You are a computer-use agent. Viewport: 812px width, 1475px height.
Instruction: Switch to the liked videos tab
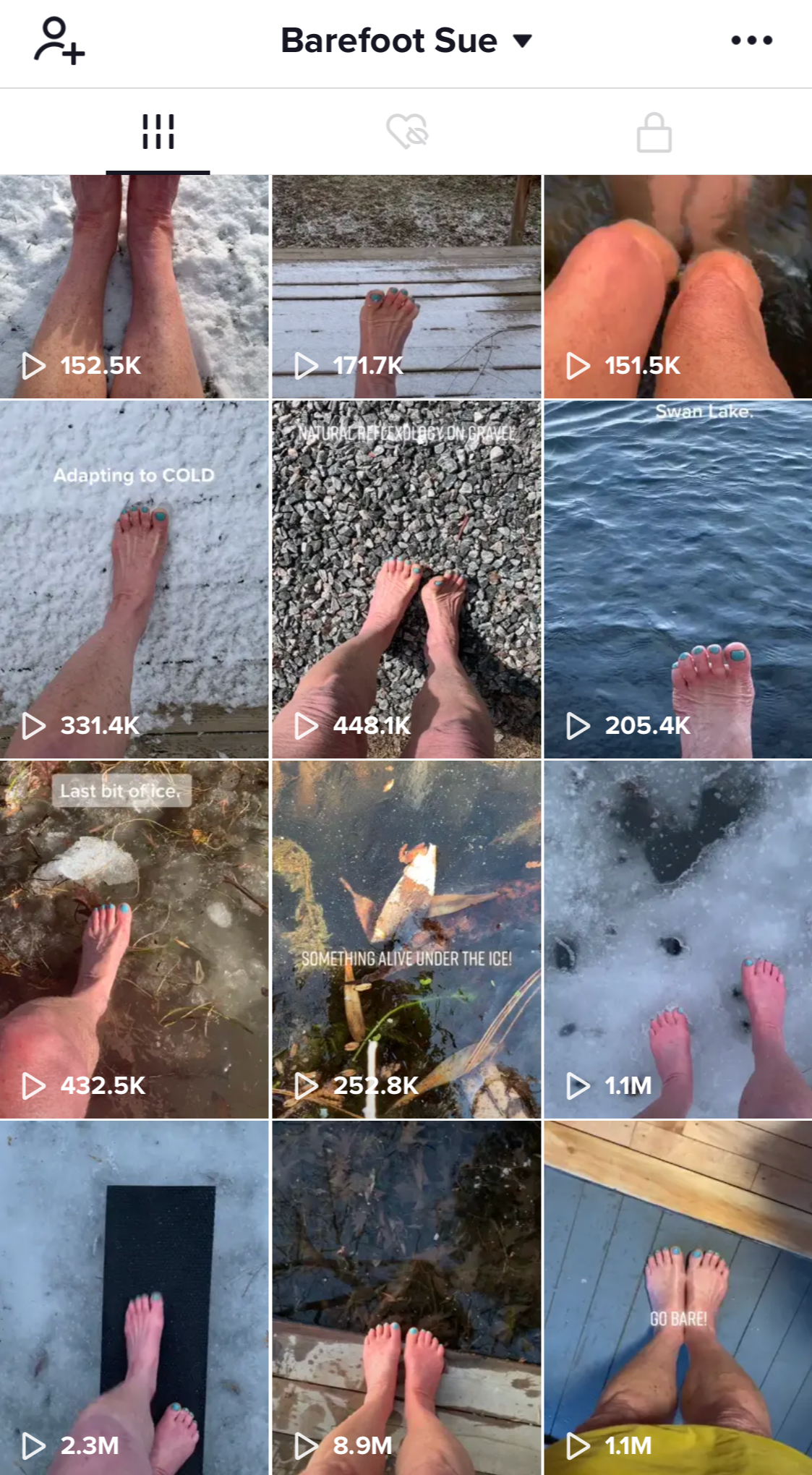(406, 132)
